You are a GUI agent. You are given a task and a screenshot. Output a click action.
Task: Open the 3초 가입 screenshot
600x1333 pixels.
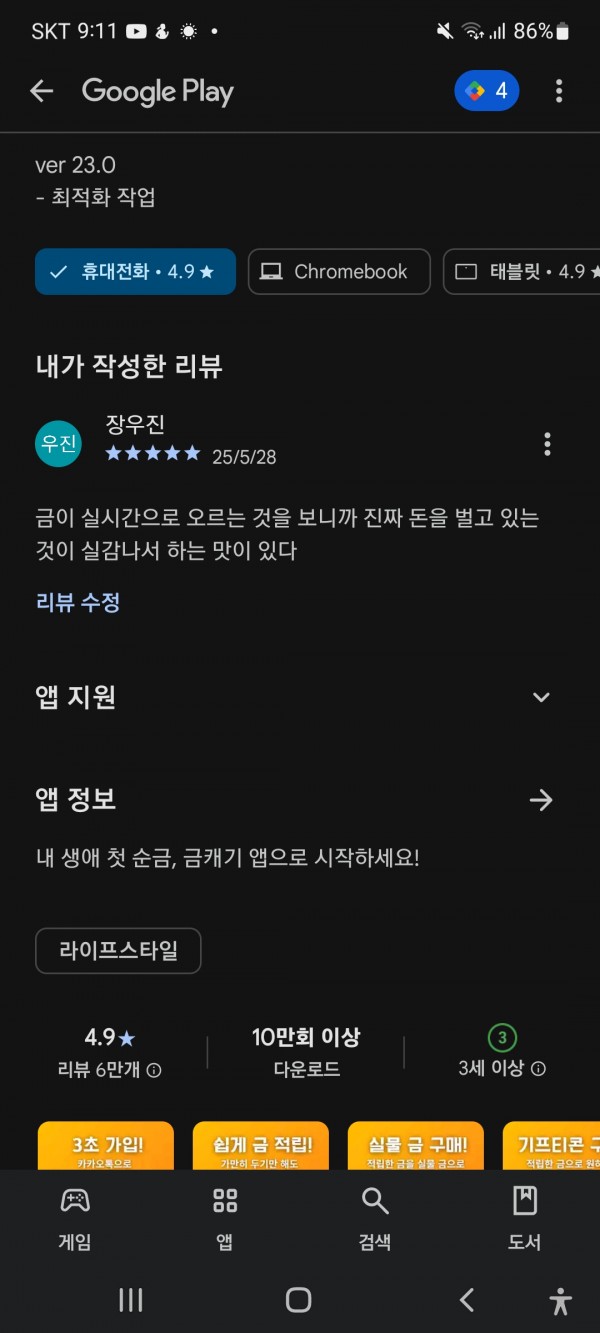pyautogui.click(x=106, y=1146)
